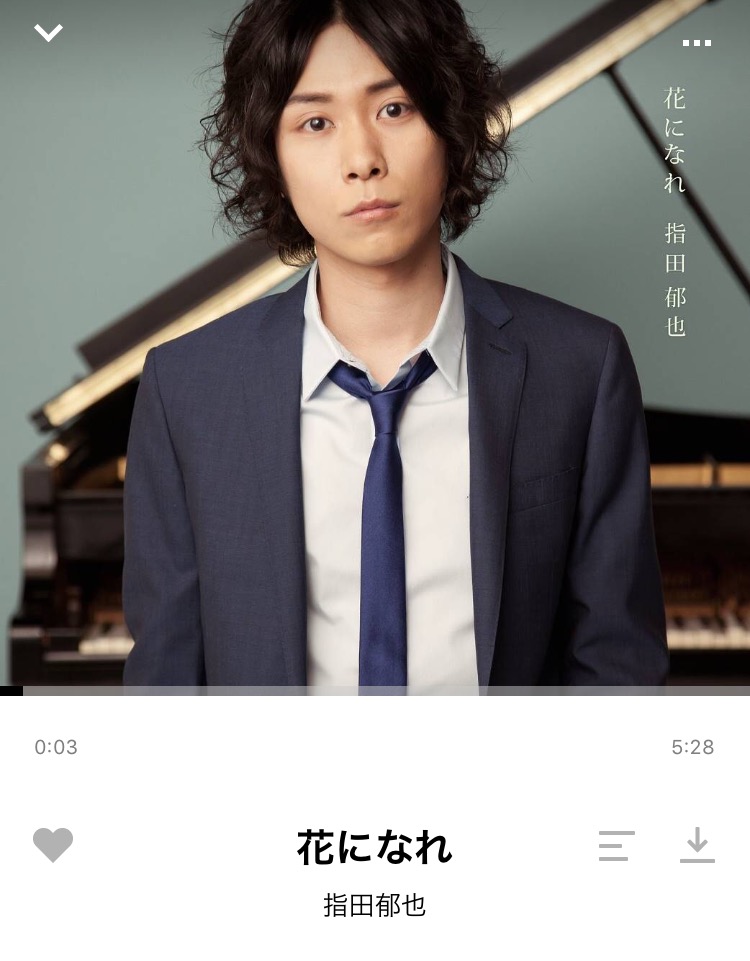Collapse the player with the down chevron

point(48,33)
